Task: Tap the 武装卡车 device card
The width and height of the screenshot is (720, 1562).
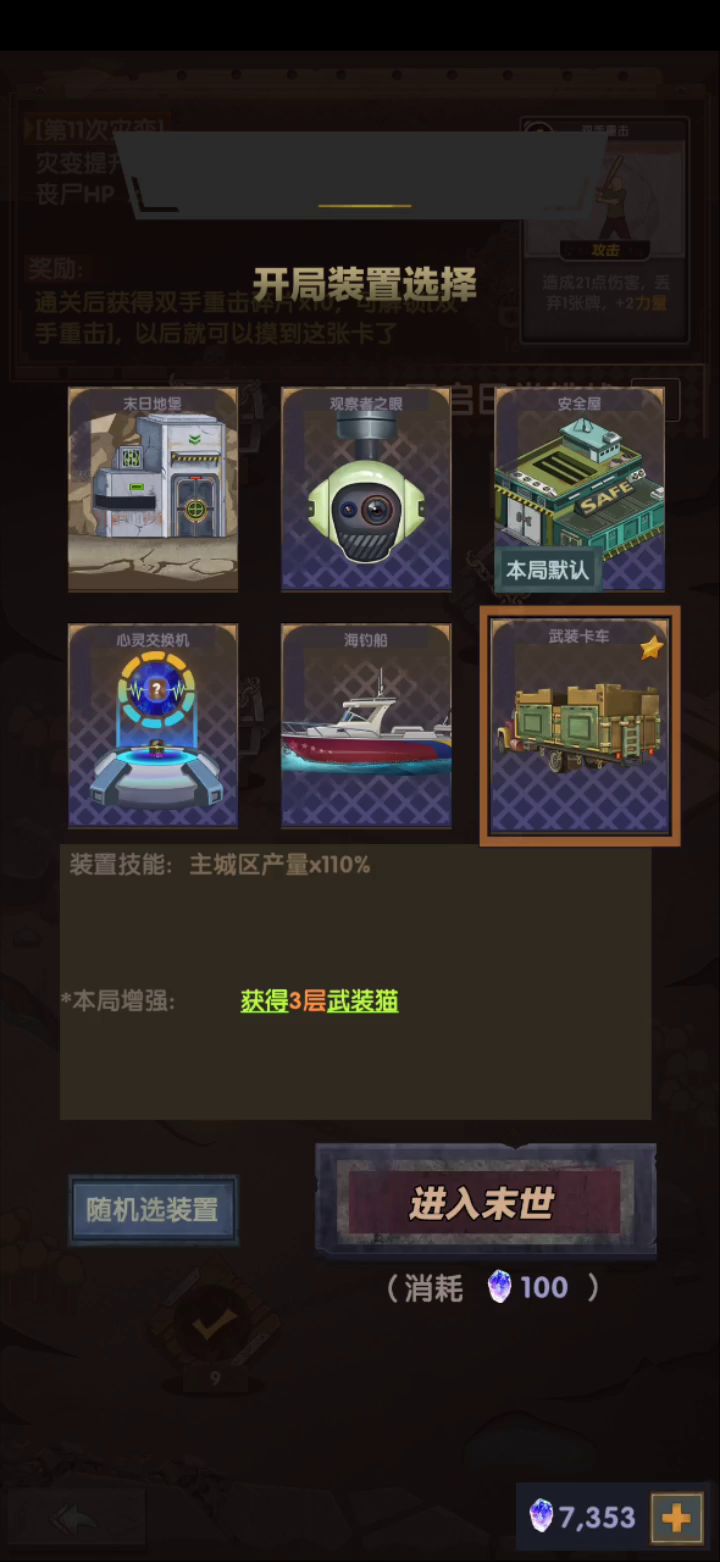Action: tap(580, 726)
